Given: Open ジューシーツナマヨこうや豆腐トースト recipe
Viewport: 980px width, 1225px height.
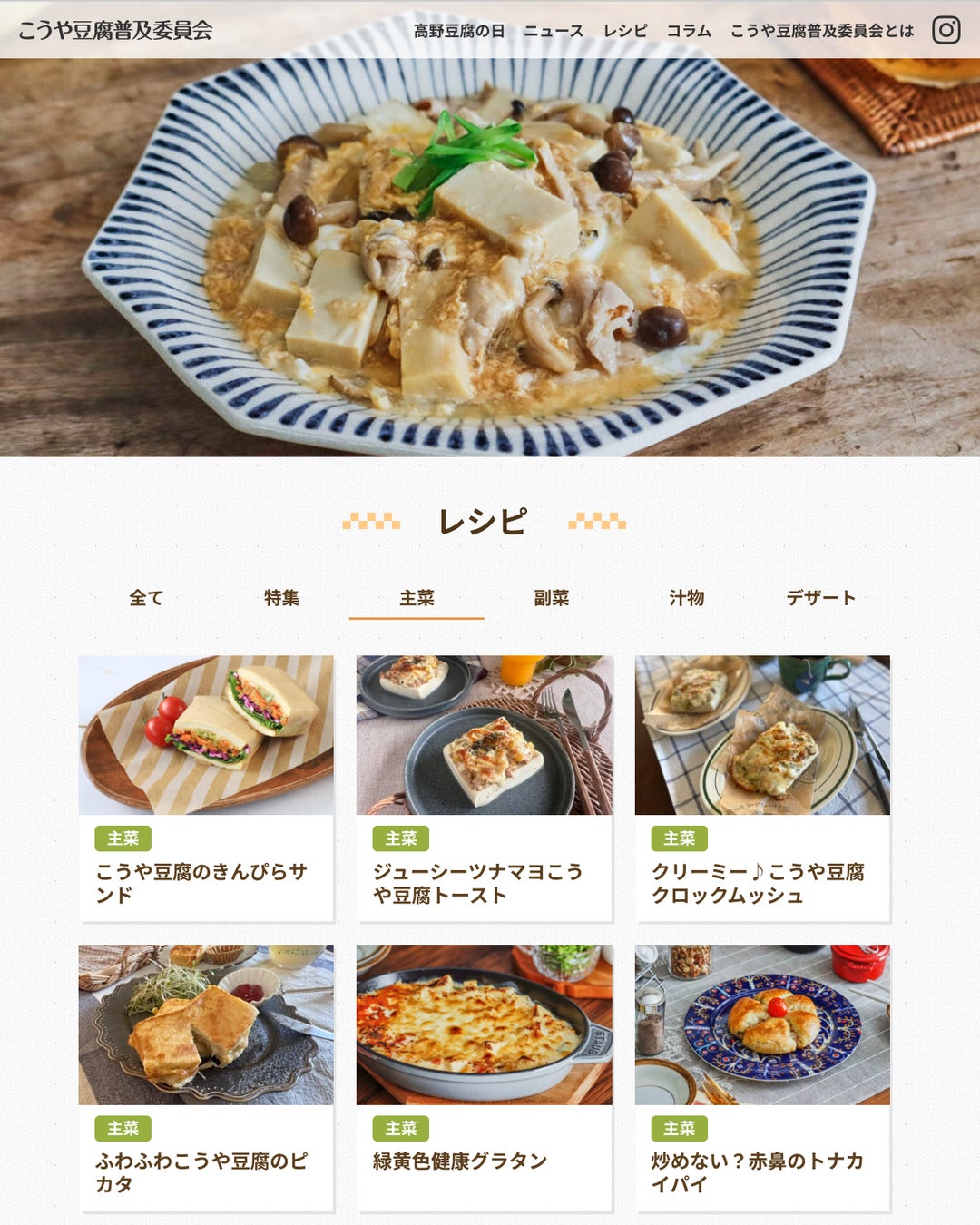Looking at the screenshot, I should pyautogui.click(x=484, y=788).
